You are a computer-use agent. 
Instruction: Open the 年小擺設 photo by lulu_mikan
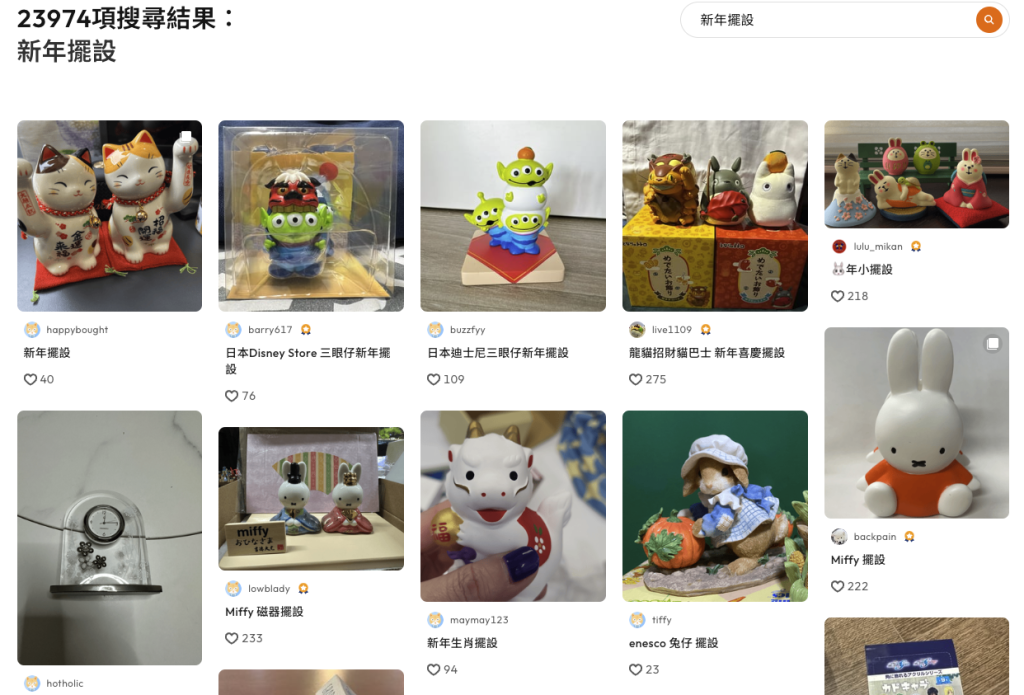tap(916, 175)
